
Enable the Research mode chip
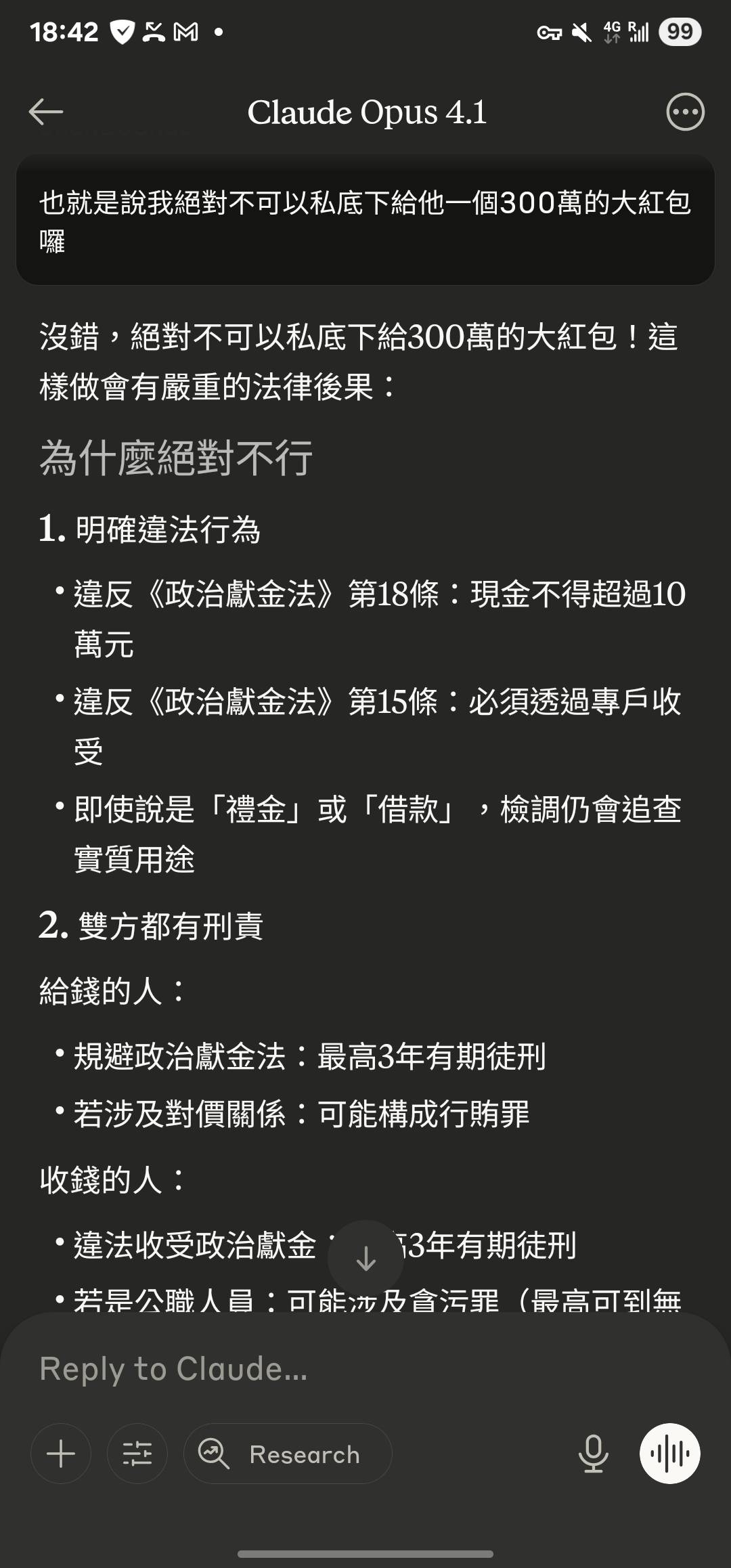(288, 1454)
